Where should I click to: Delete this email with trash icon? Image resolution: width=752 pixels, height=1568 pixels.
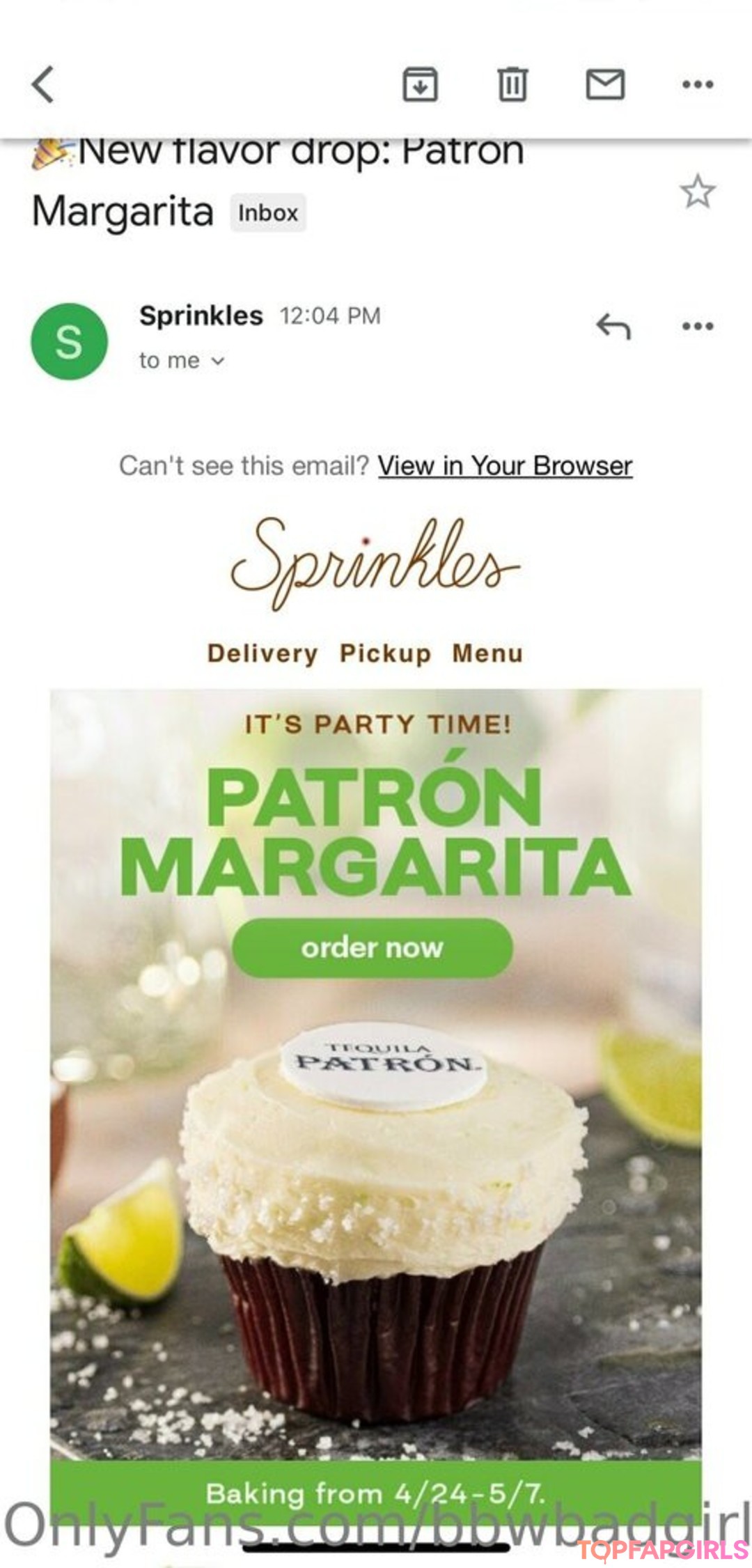(512, 84)
